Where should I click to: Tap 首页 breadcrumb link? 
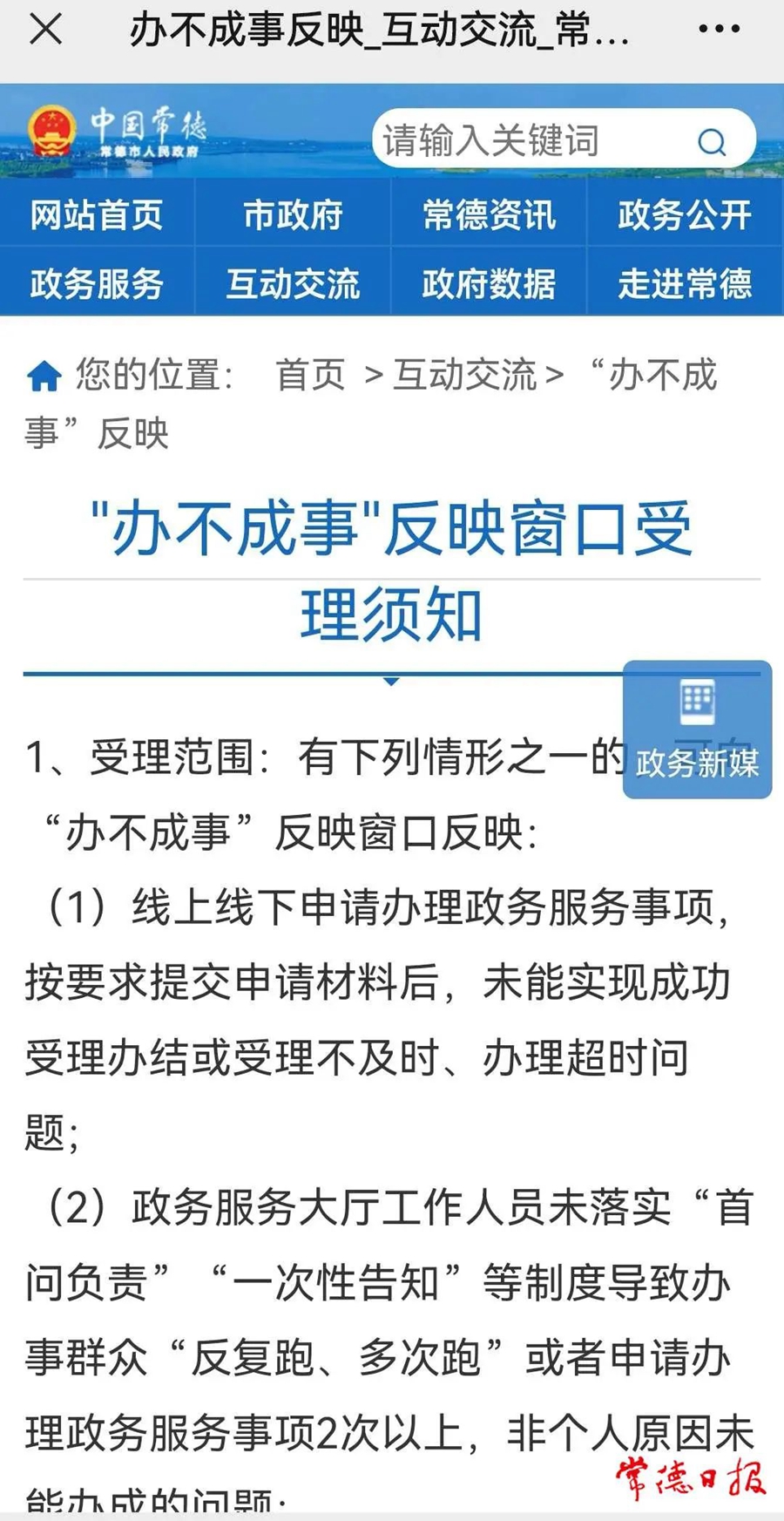pos(310,375)
